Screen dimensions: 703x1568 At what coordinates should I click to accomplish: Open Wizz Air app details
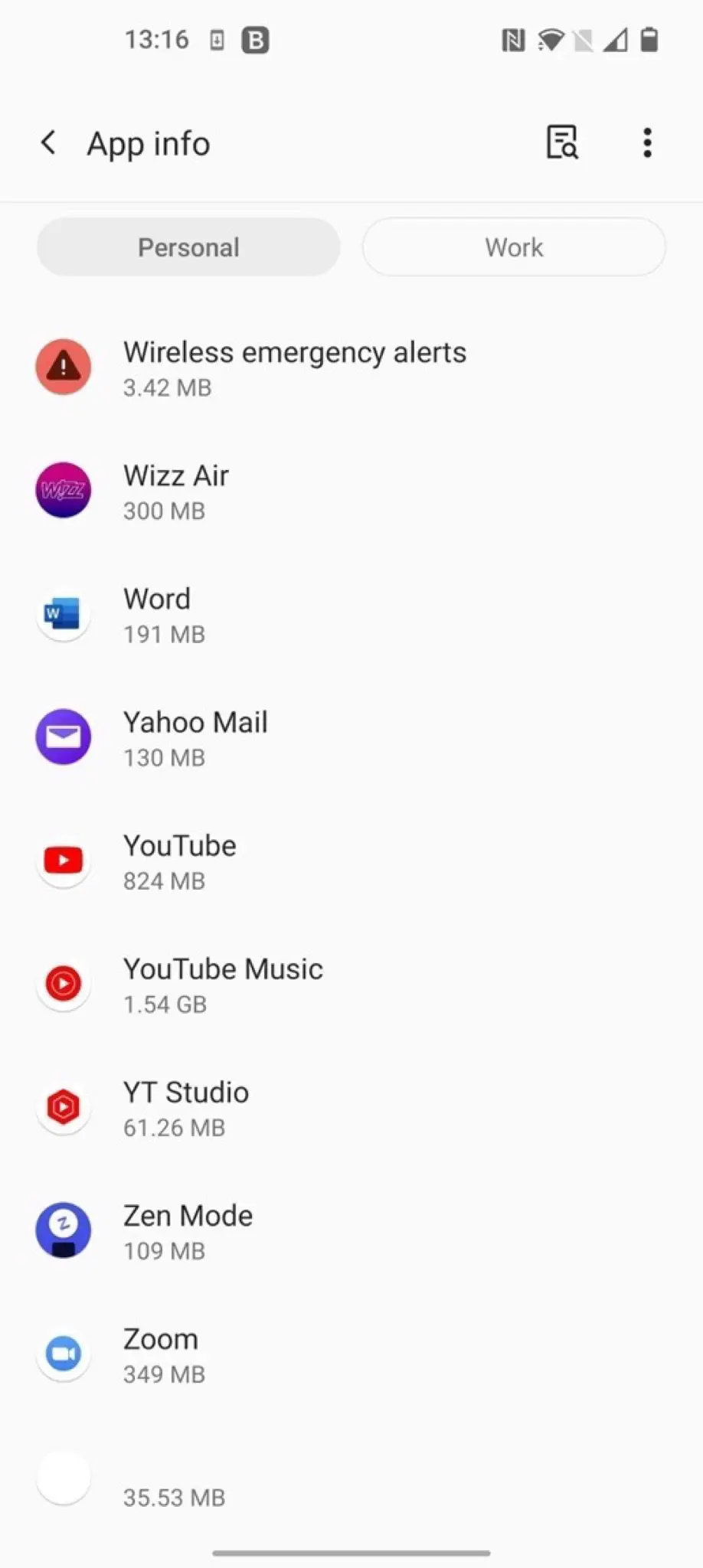[x=176, y=492]
